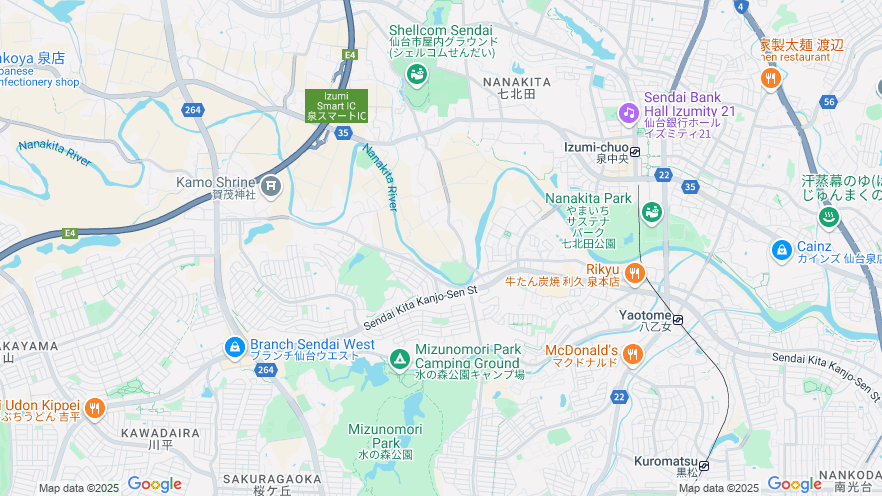The image size is (882, 496).
Task: Tap the Kamo Shrine marker
Action: click(271, 186)
